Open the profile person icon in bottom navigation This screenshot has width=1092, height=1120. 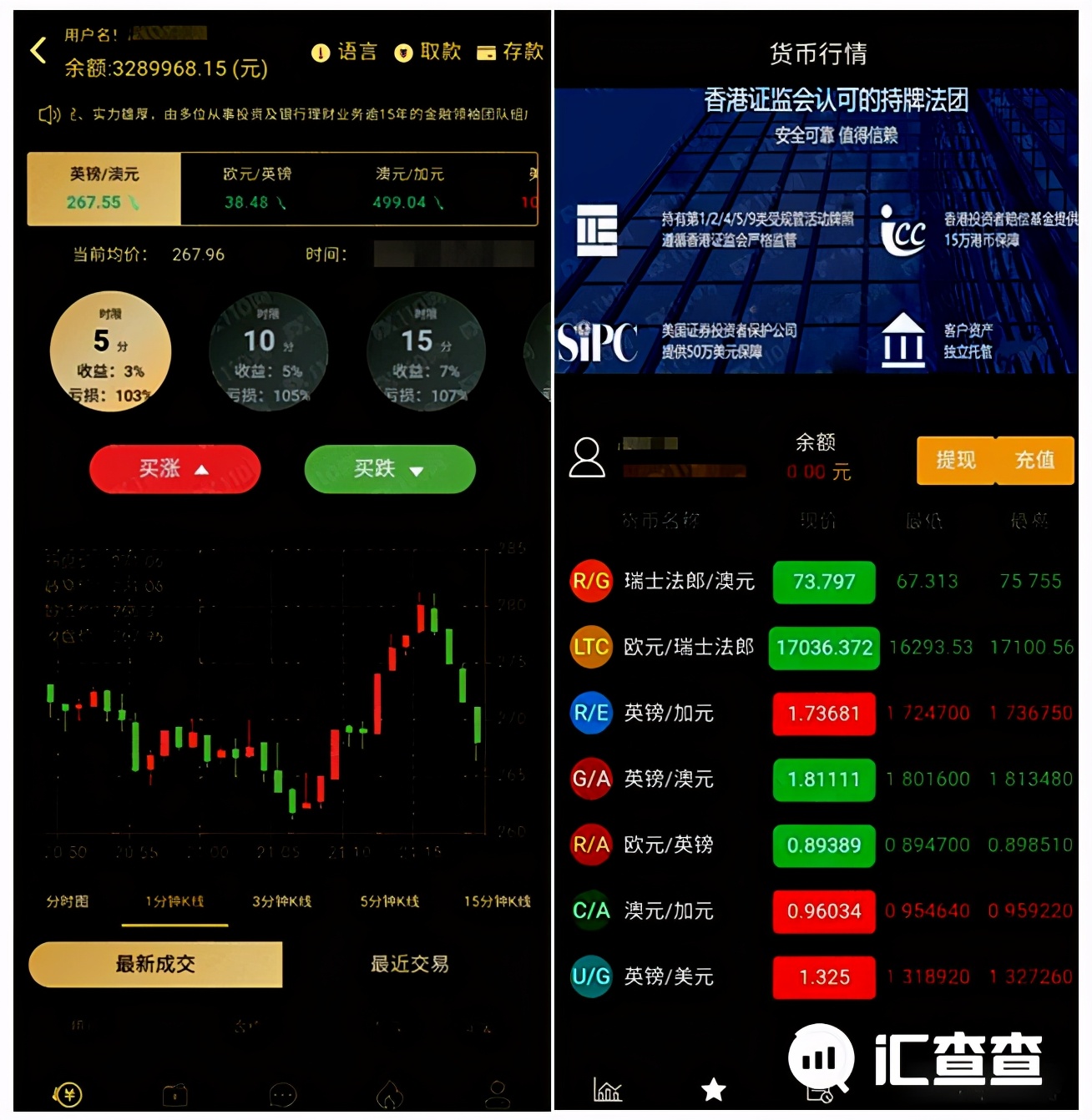tap(498, 1094)
